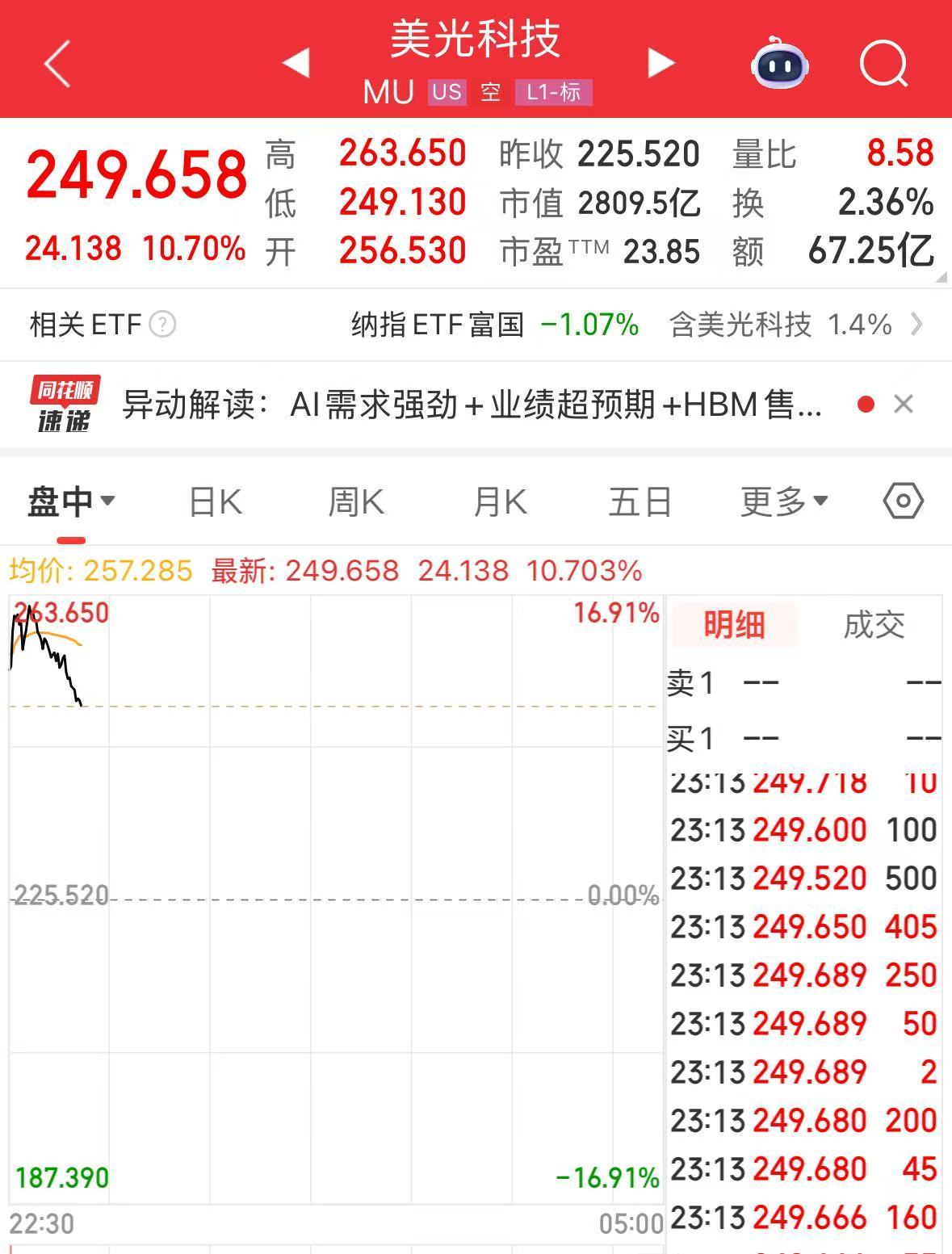Screen dimensions: 952x1254
Task: Open the AI robot assistant
Action: click(779, 63)
